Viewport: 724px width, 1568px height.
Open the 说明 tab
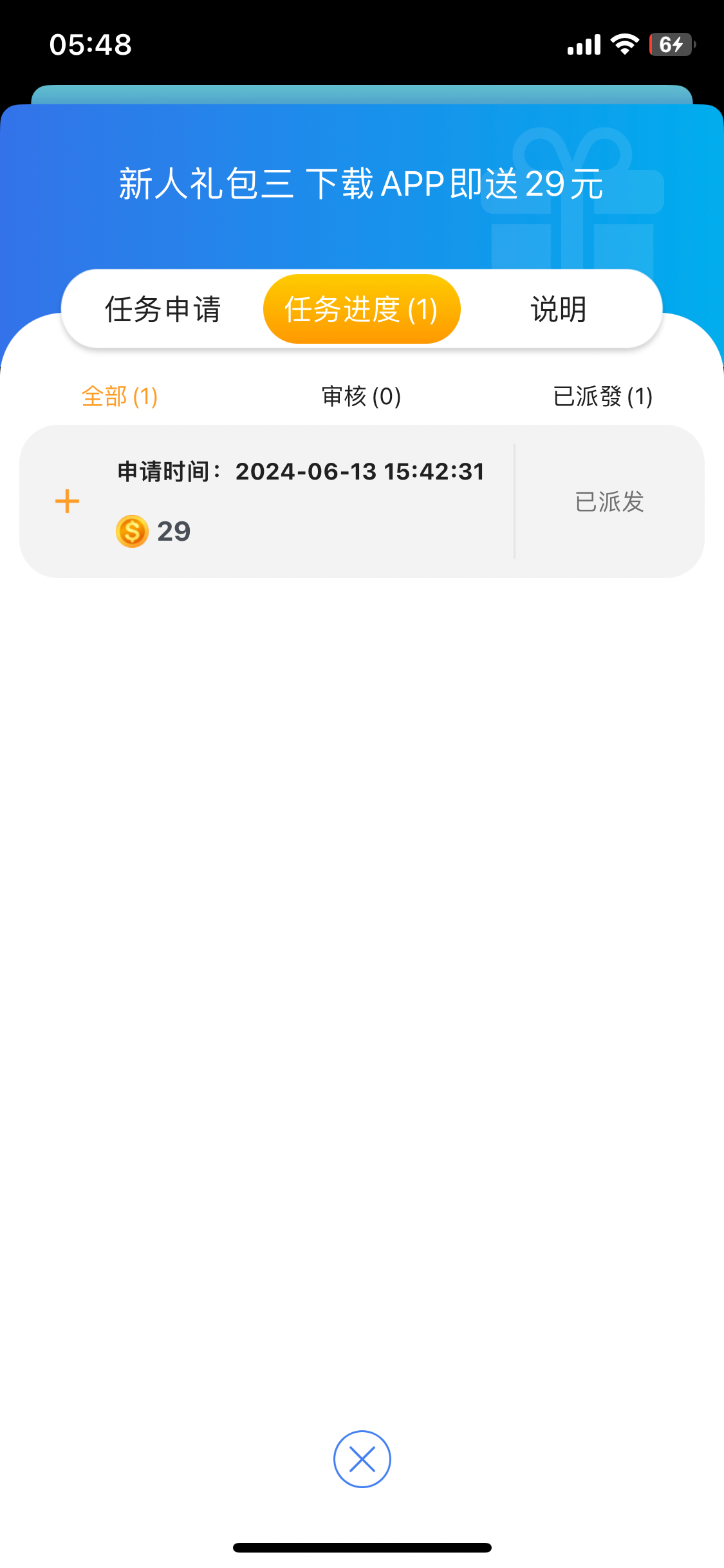[x=559, y=310]
